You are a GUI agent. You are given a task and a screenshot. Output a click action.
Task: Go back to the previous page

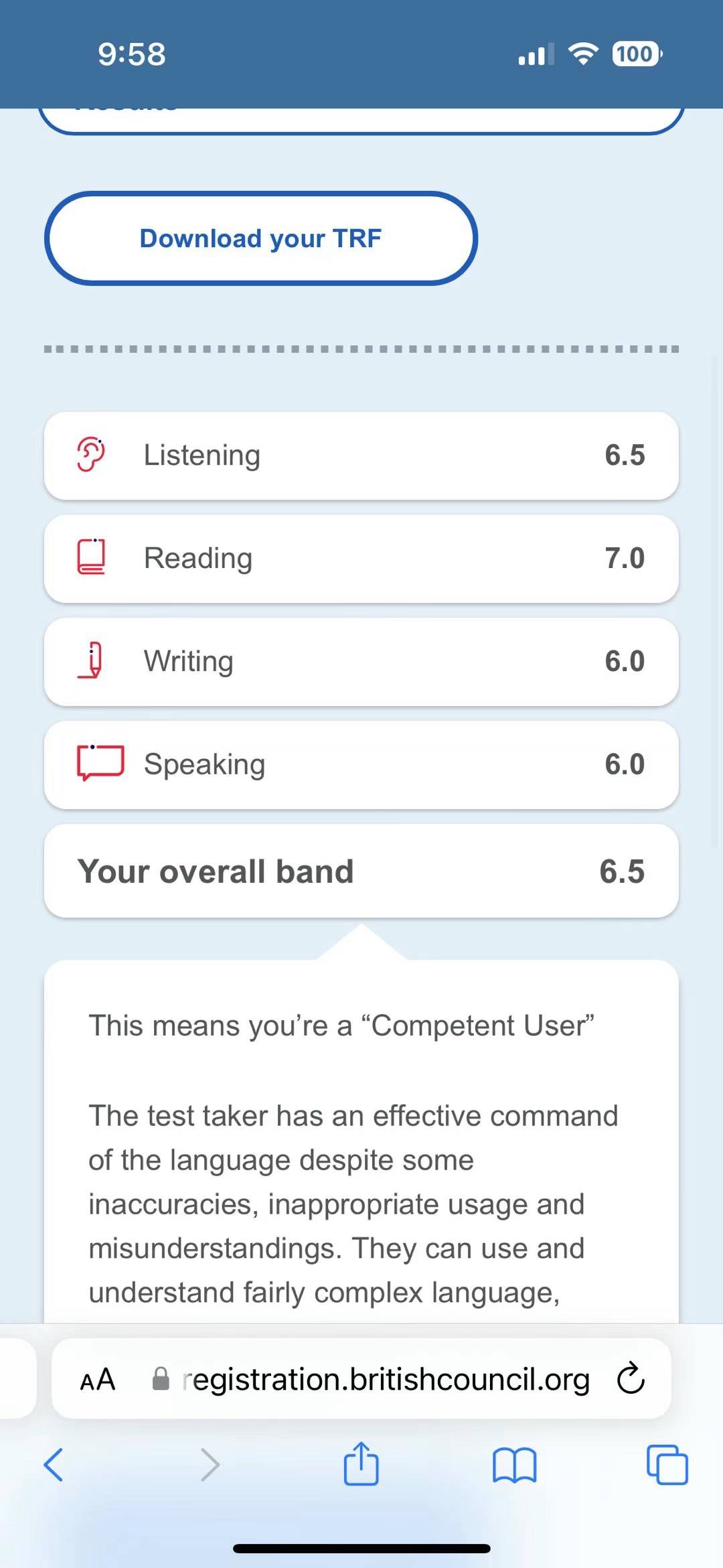(54, 1465)
